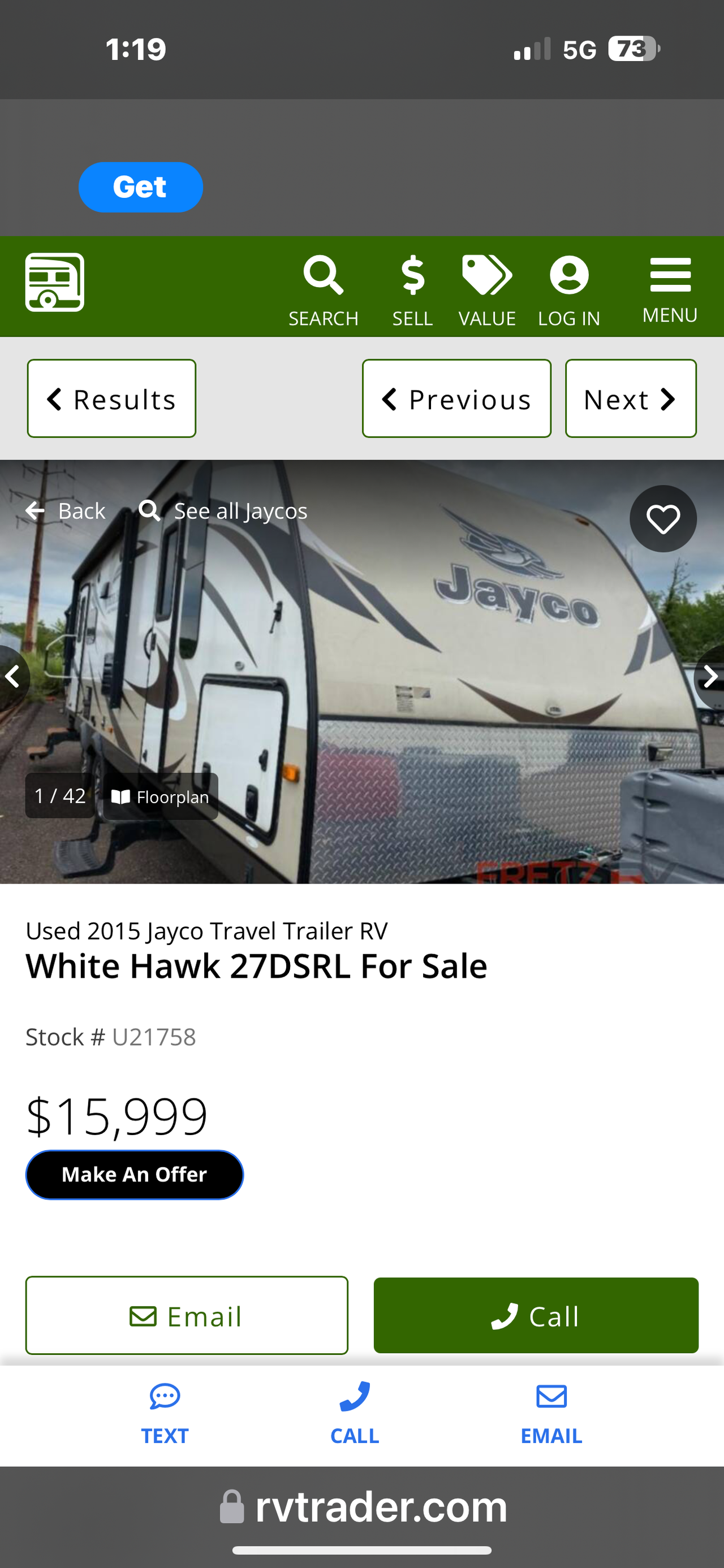Show the previous photo in gallery
724x1568 pixels.
pos(12,676)
